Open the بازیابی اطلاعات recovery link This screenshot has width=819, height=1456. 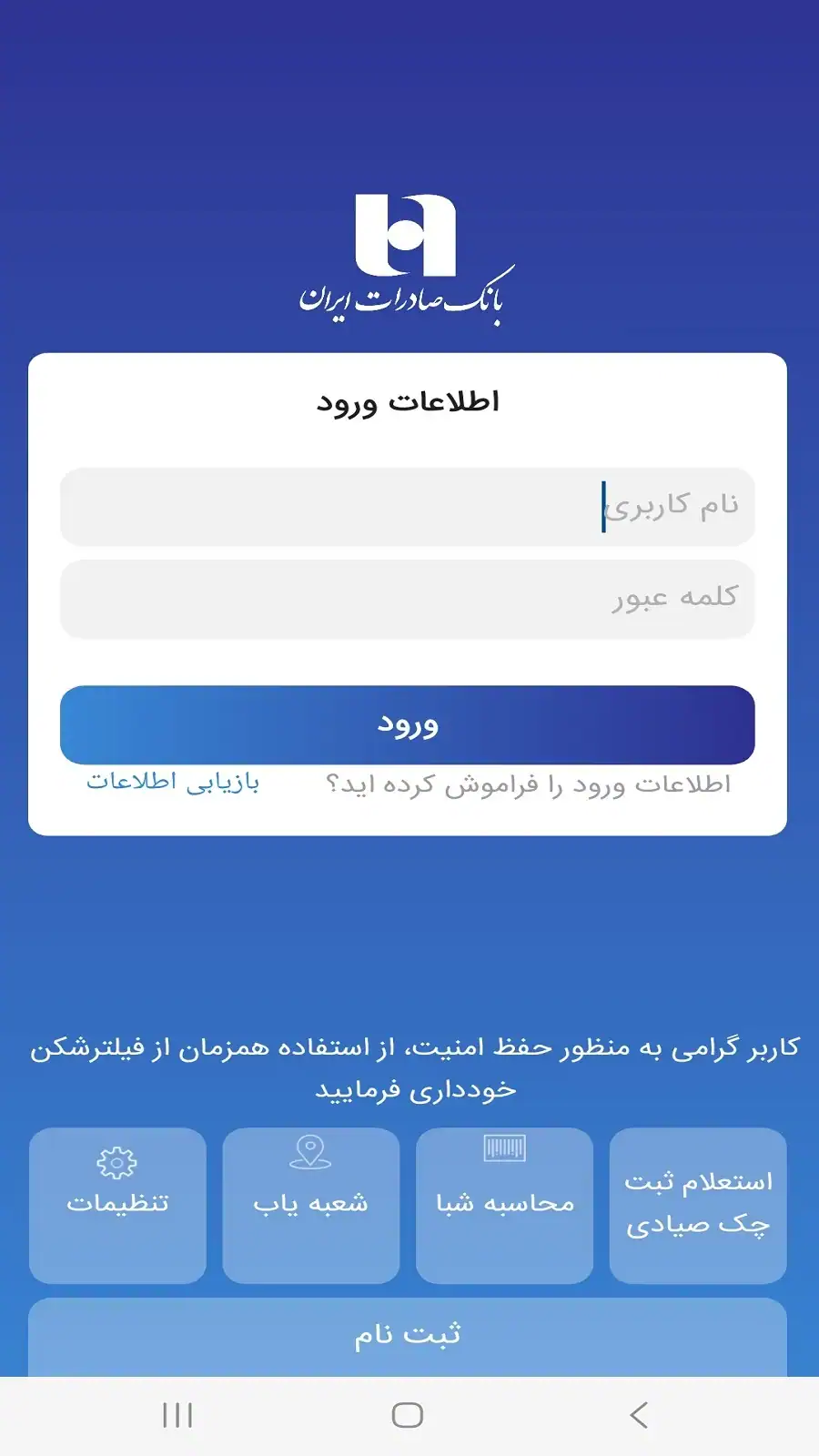[173, 783]
